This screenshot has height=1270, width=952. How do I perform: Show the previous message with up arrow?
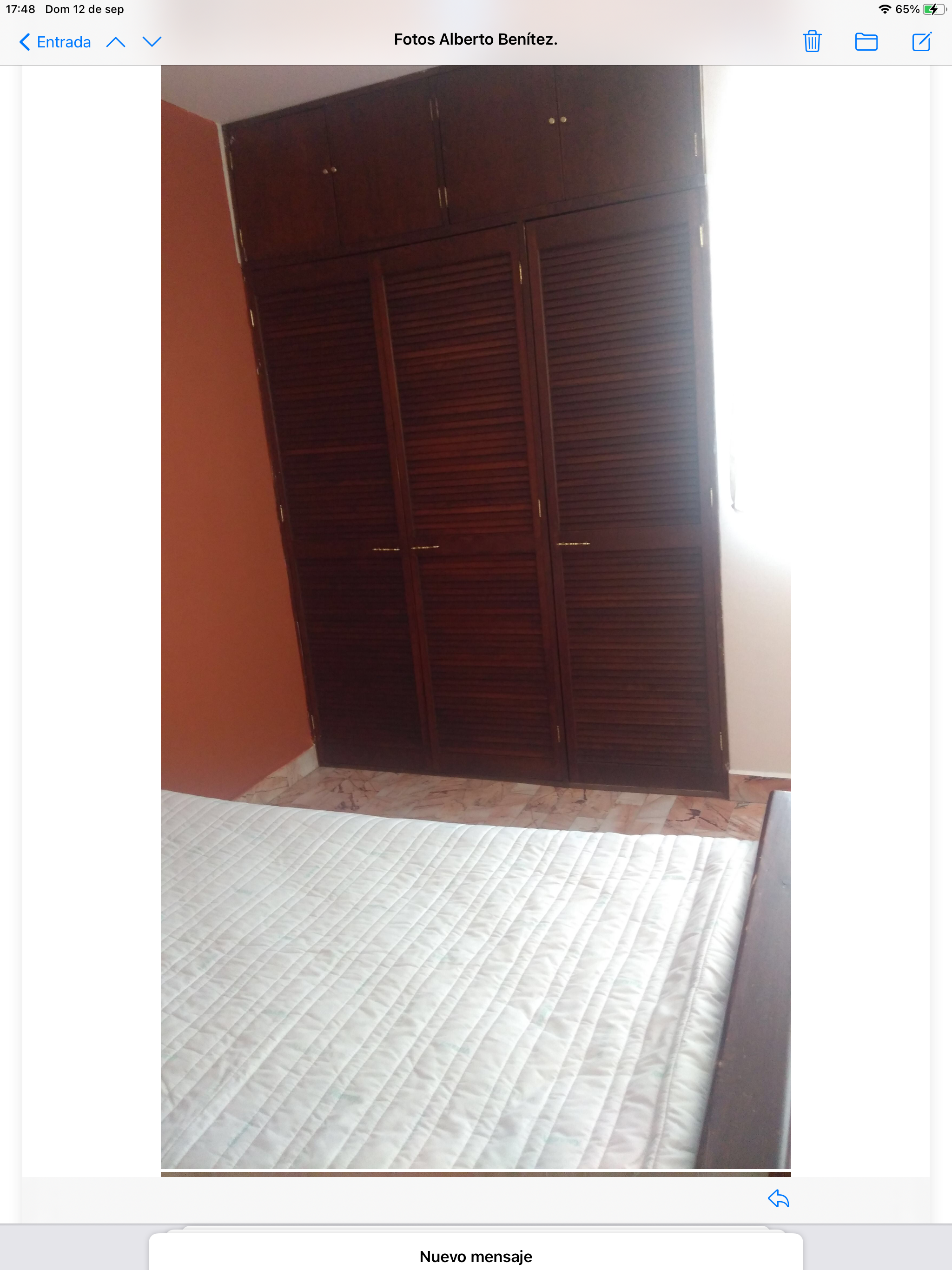click(x=116, y=42)
